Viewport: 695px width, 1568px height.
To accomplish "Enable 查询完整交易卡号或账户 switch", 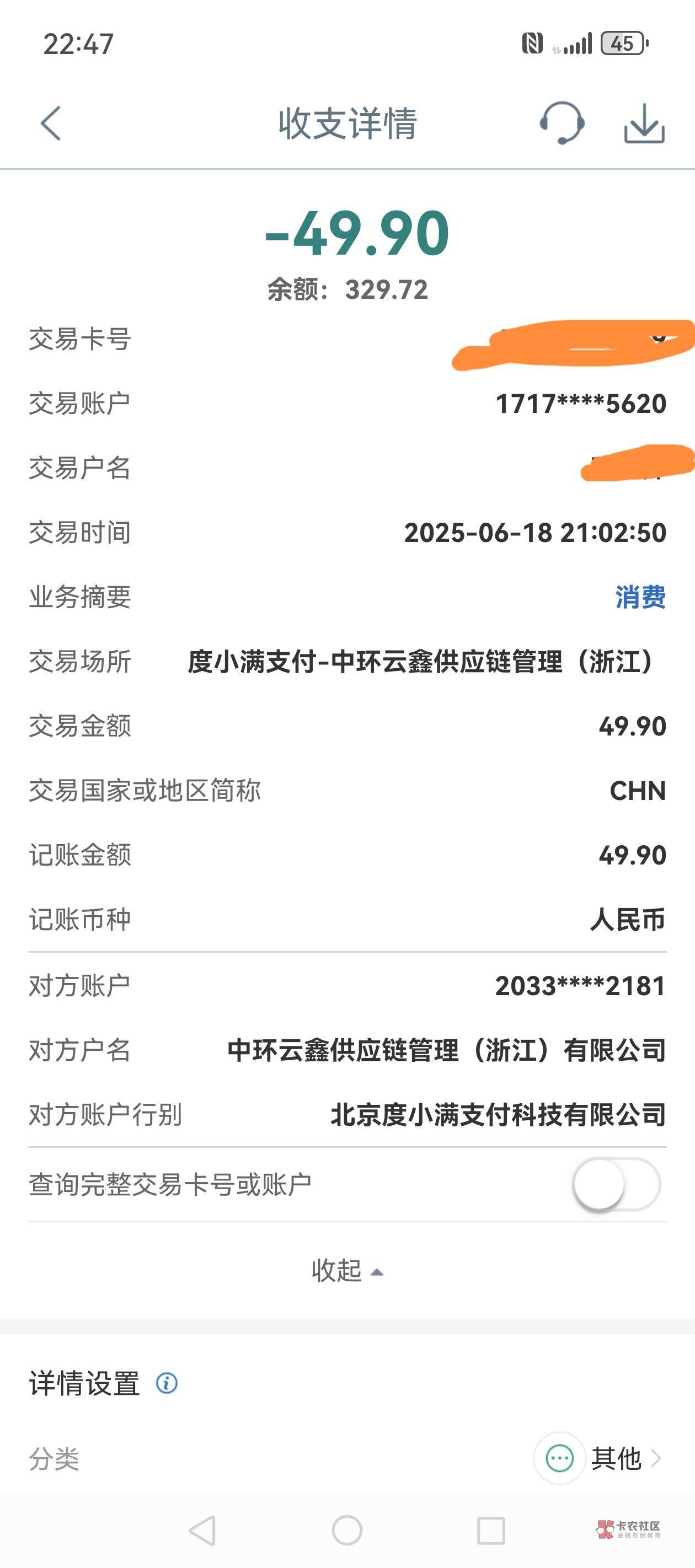I will [616, 1184].
